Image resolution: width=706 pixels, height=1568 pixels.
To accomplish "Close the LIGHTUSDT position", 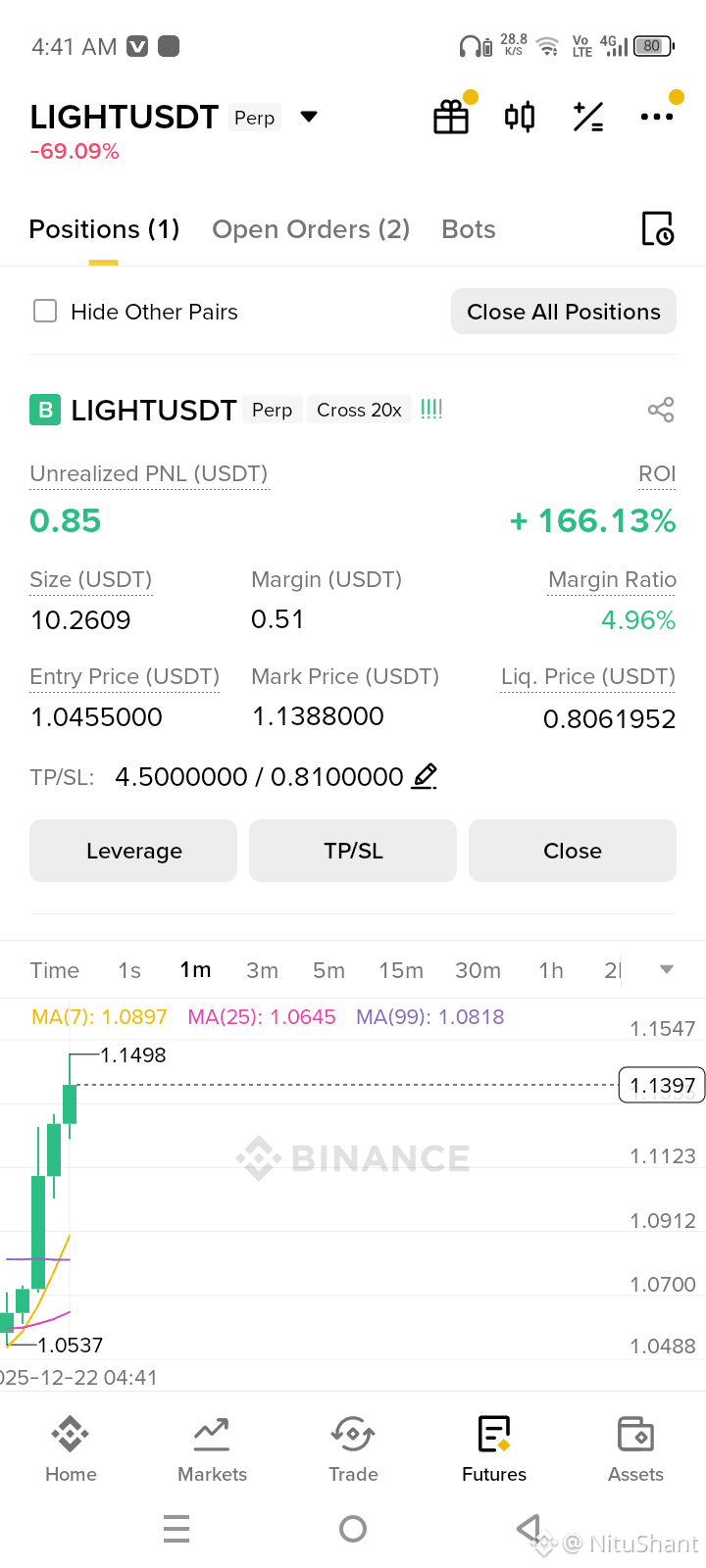I will 573,851.
